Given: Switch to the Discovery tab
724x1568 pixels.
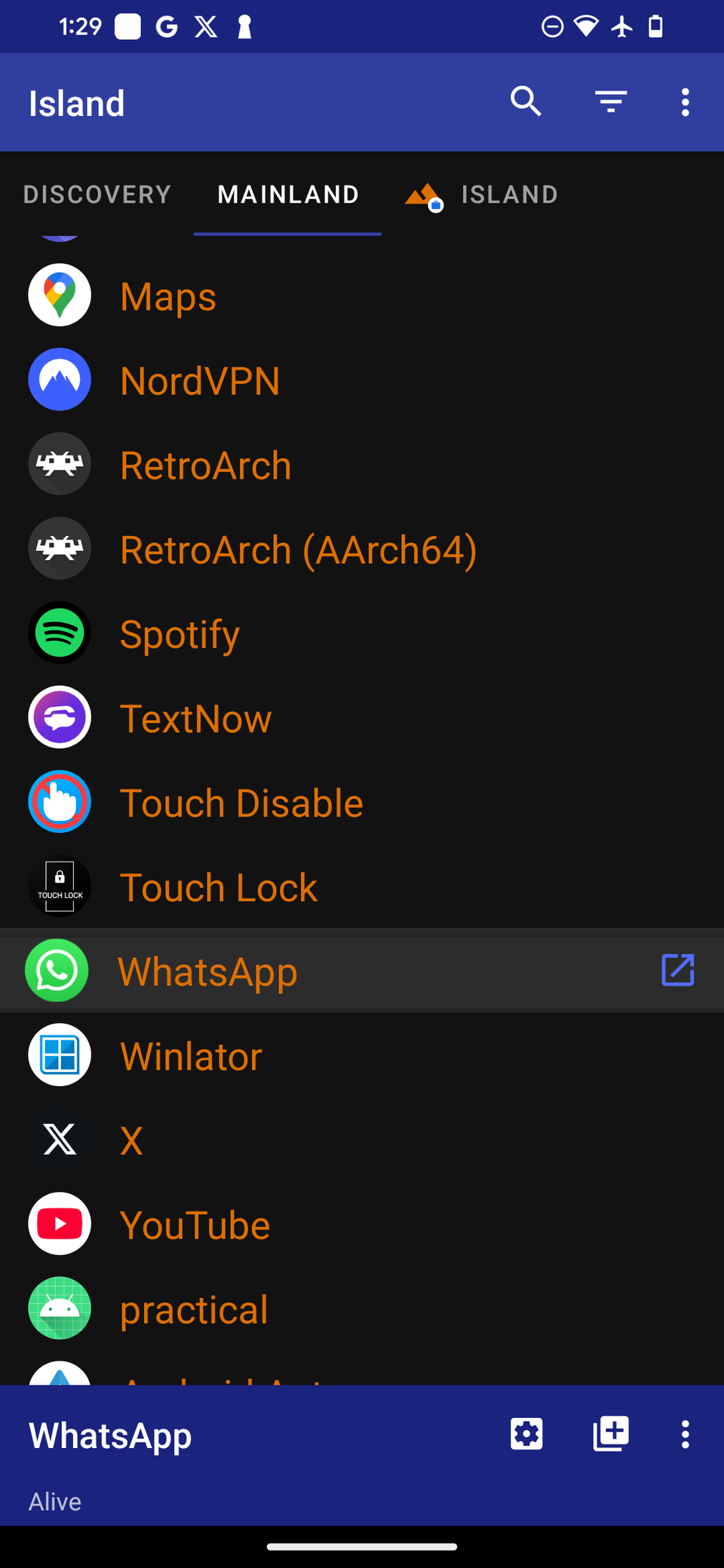Looking at the screenshot, I should point(97,194).
